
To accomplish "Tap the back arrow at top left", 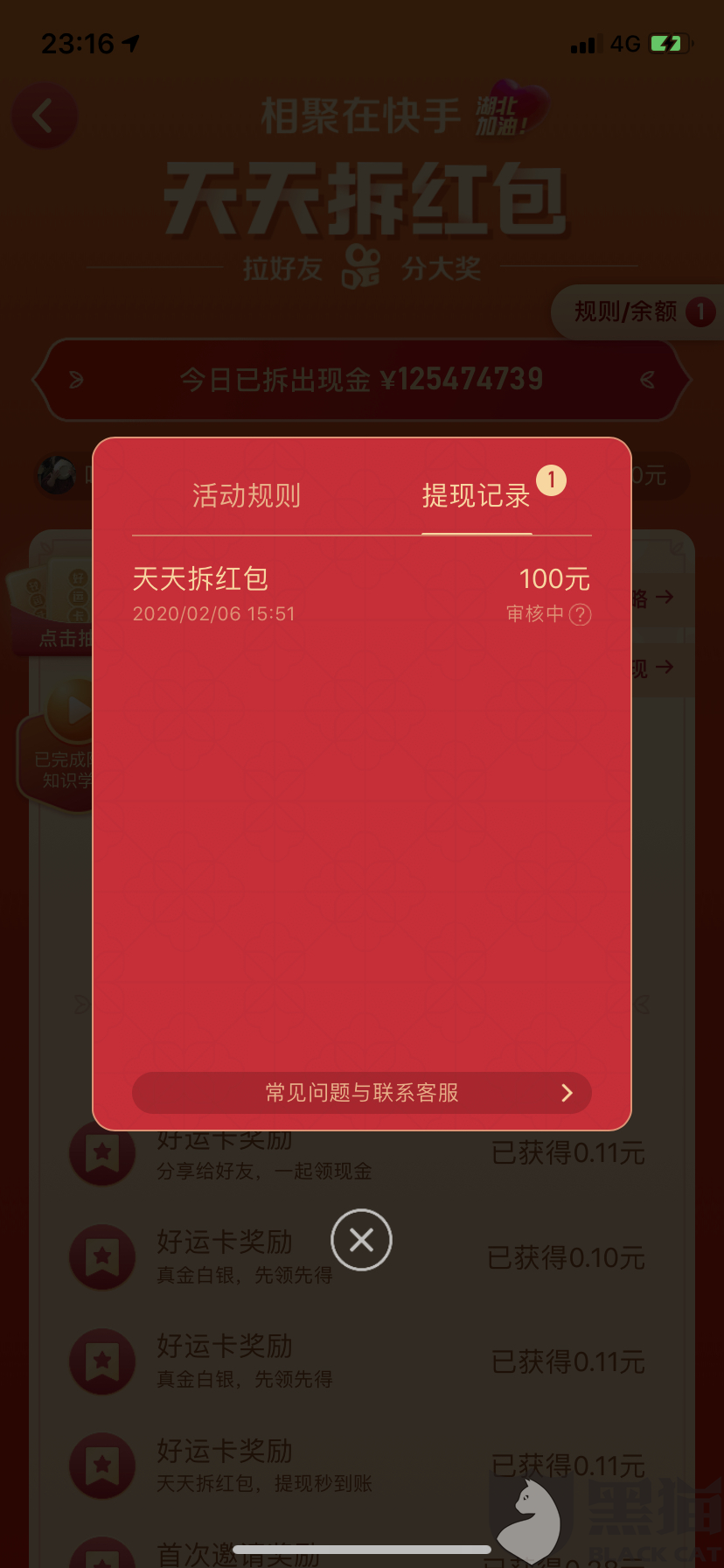I will tap(44, 115).
